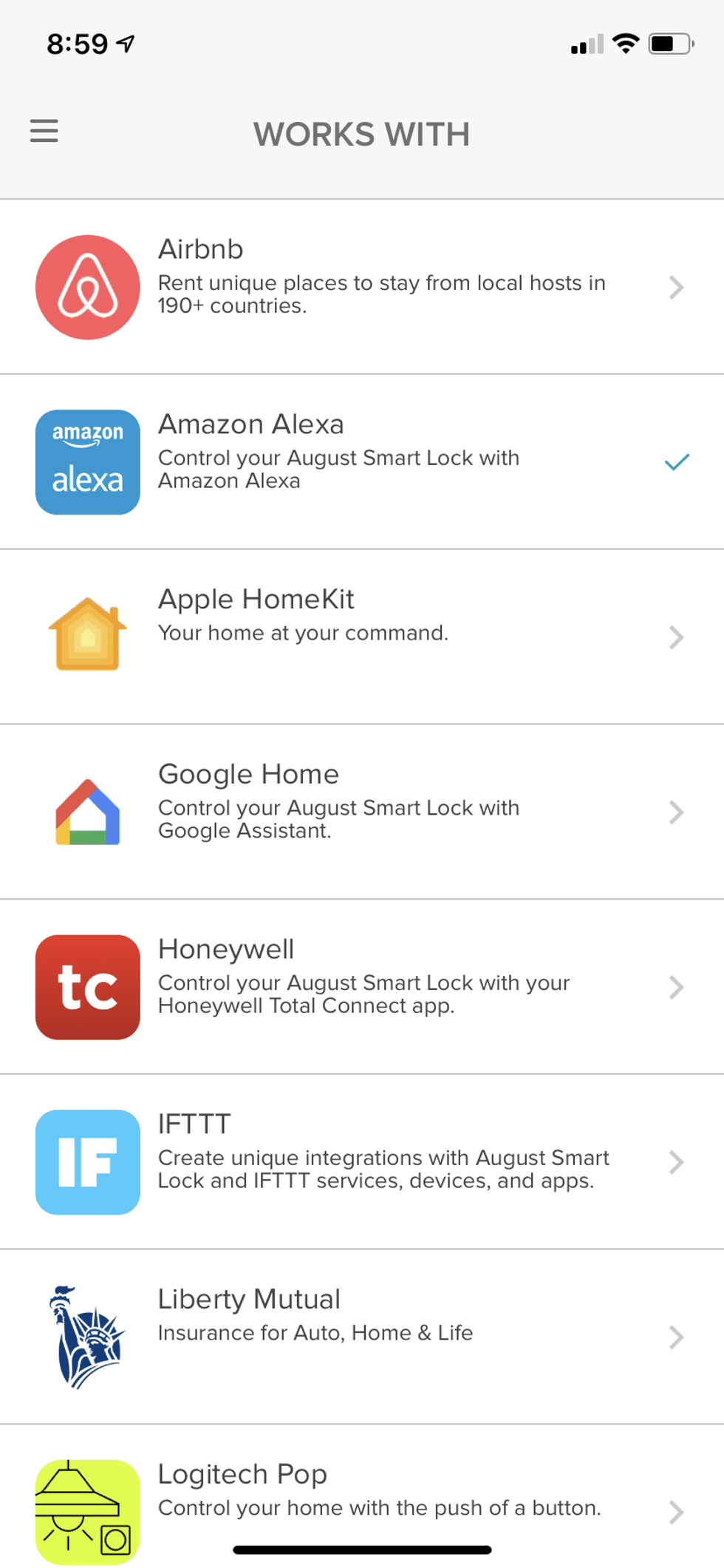Select the Liberty Mutual insurance listing

(x=362, y=1336)
